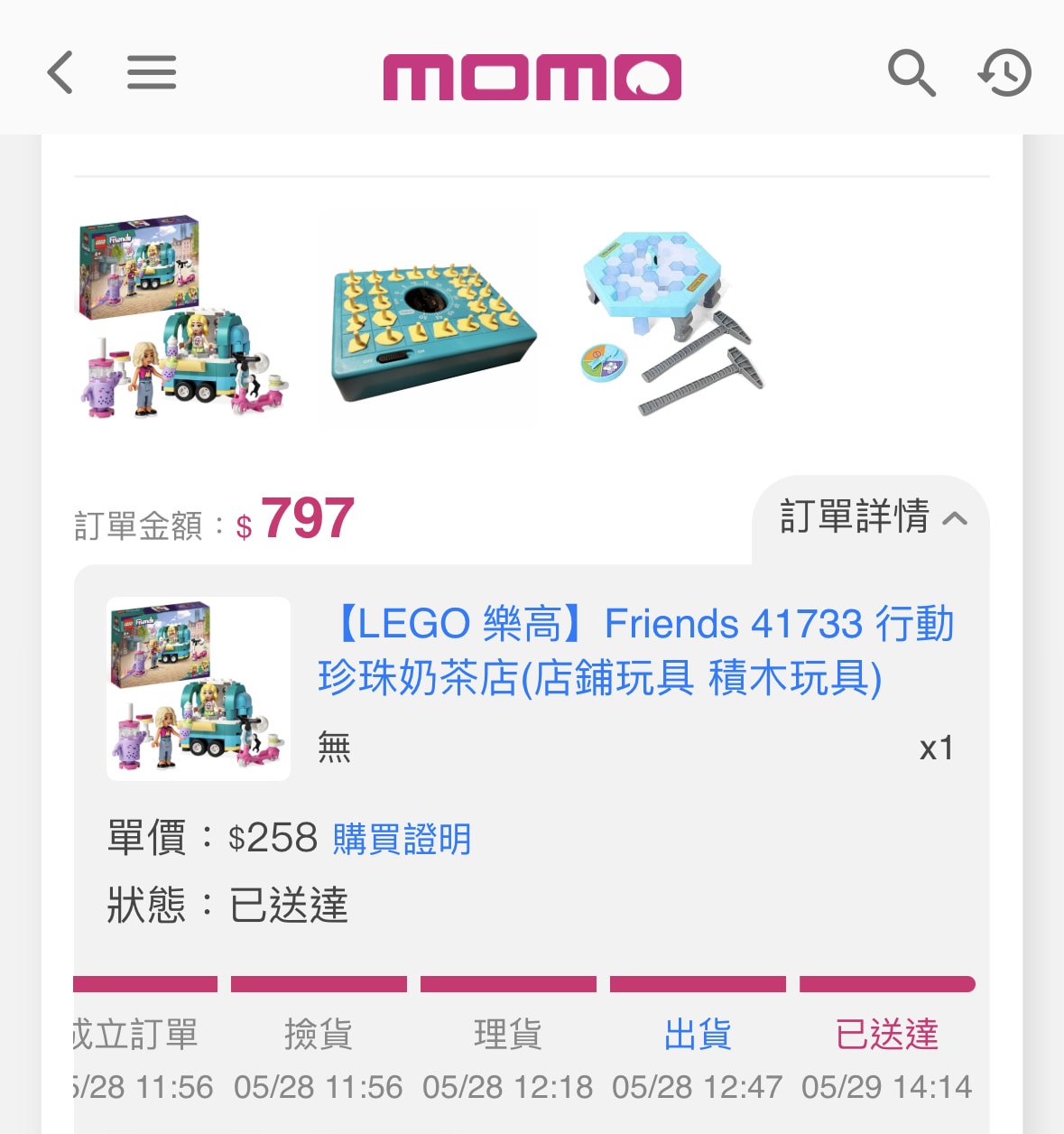
Task: Tap the LEGO product image in order details
Action: [199, 689]
